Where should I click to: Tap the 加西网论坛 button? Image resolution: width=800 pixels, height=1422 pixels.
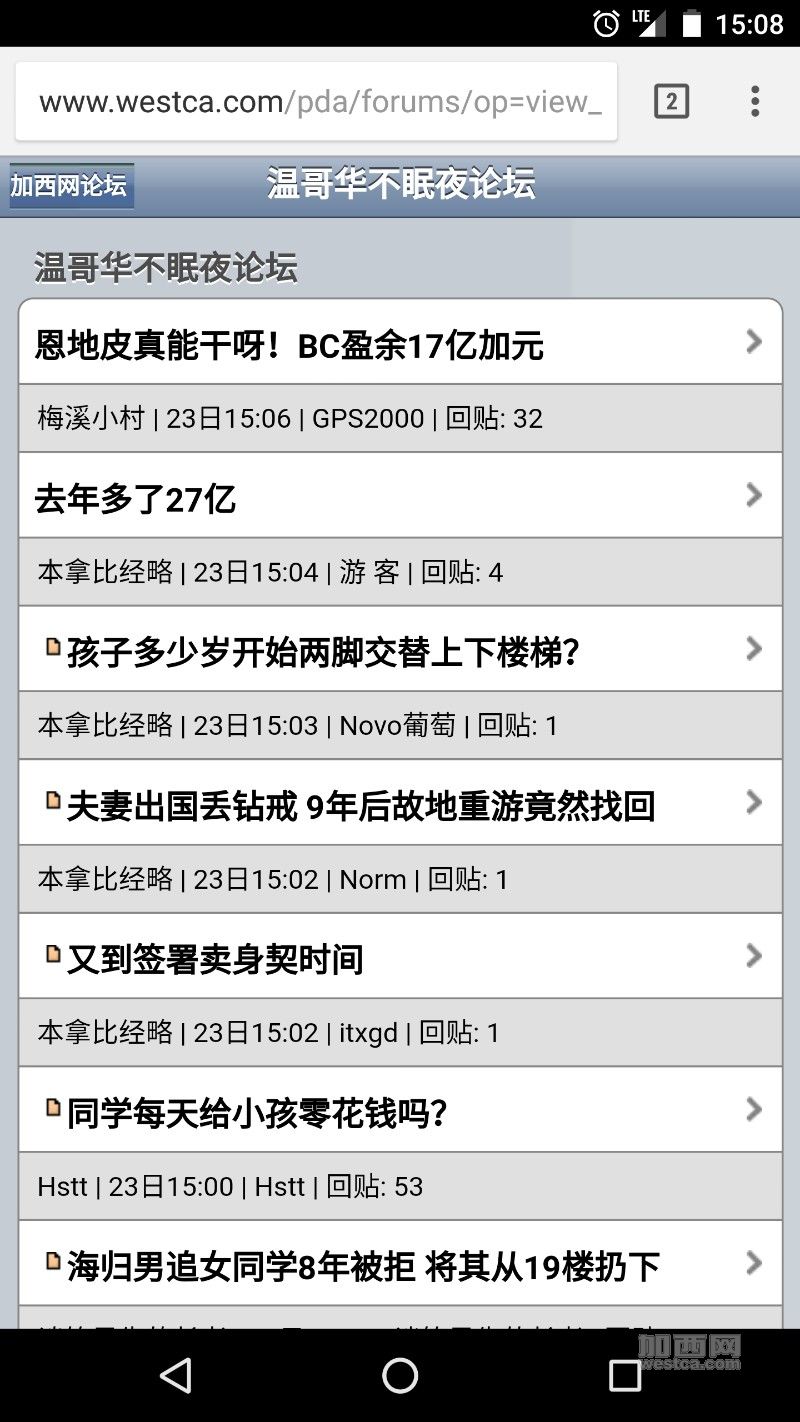(69, 186)
